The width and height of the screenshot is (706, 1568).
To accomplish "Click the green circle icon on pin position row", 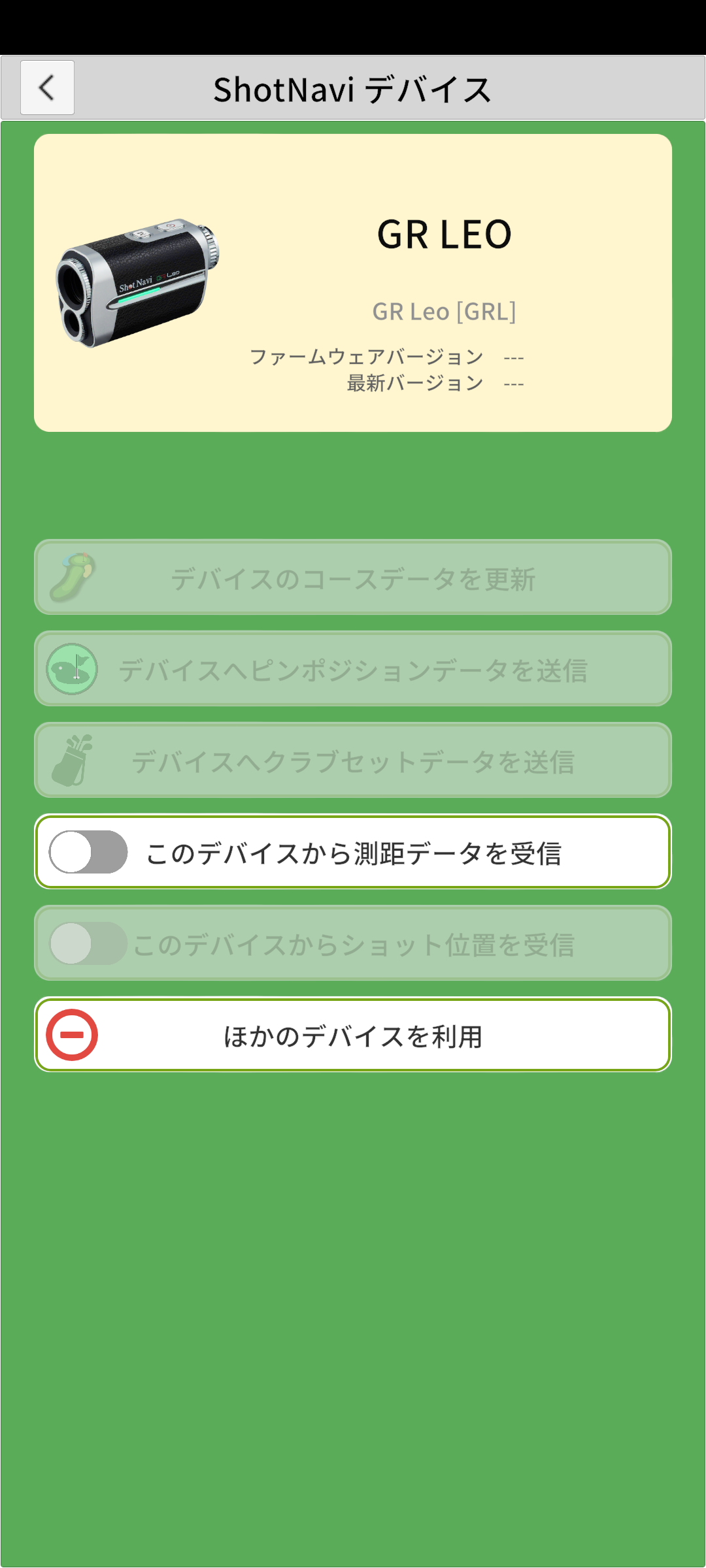I will [x=72, y=669].
